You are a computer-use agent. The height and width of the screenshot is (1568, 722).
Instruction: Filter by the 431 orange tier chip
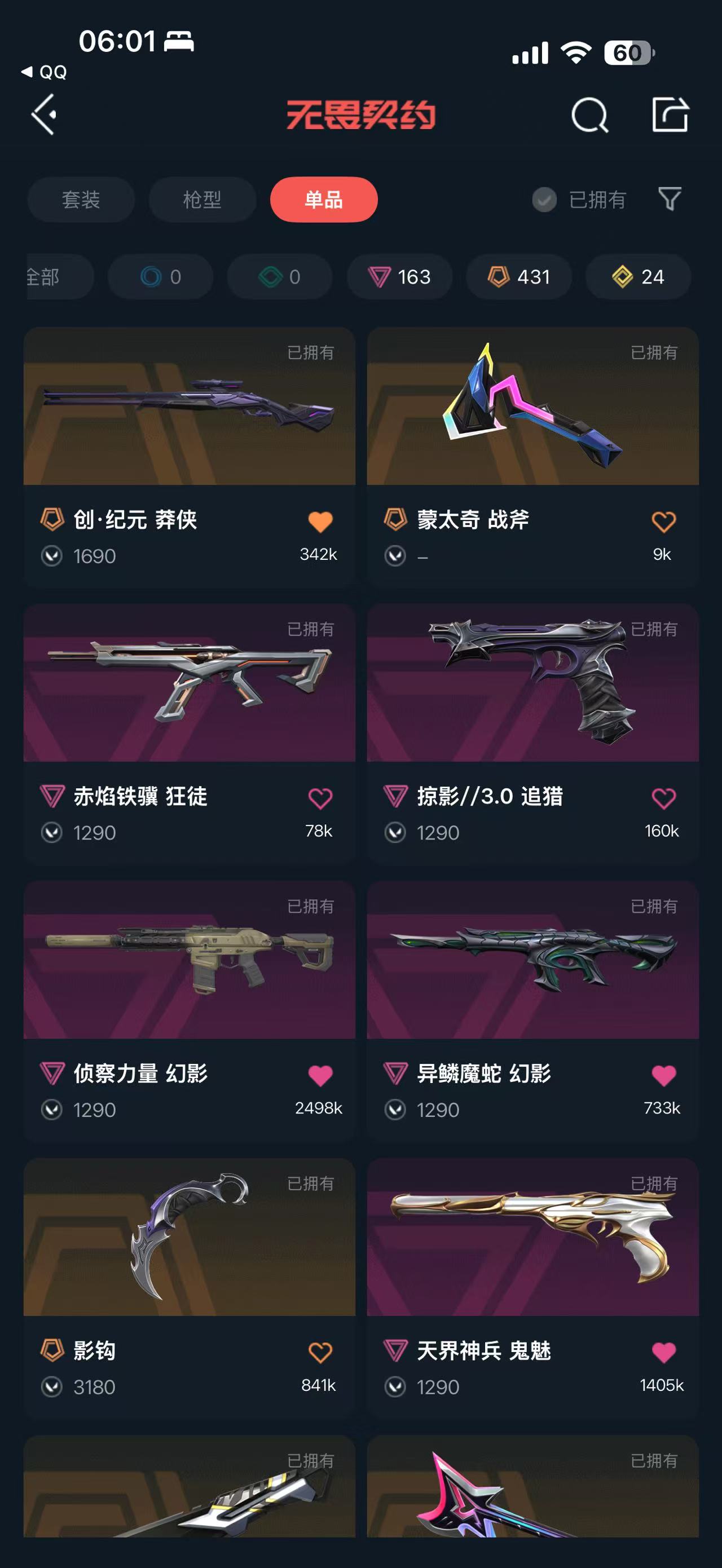click(x=519, y=277)
